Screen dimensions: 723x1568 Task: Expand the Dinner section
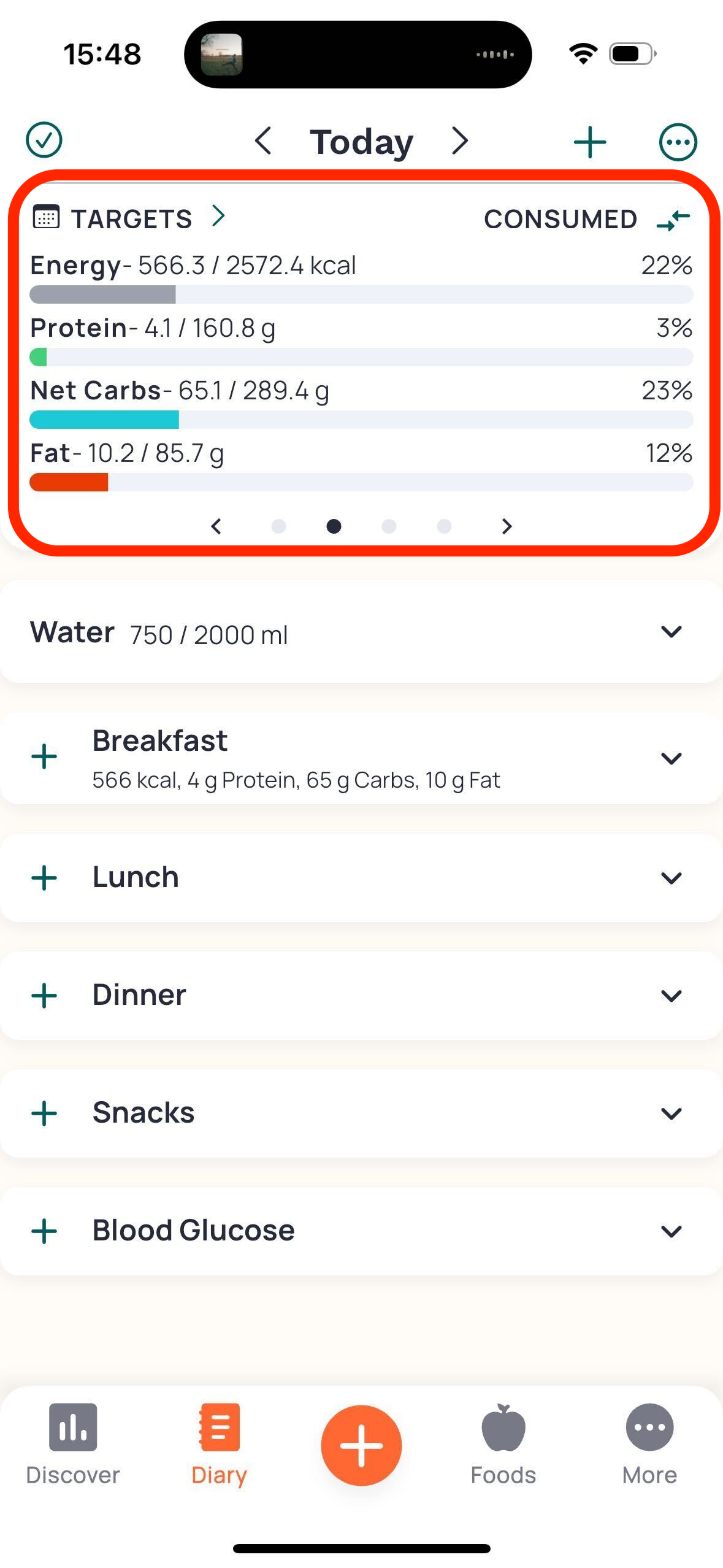(671, 996)
